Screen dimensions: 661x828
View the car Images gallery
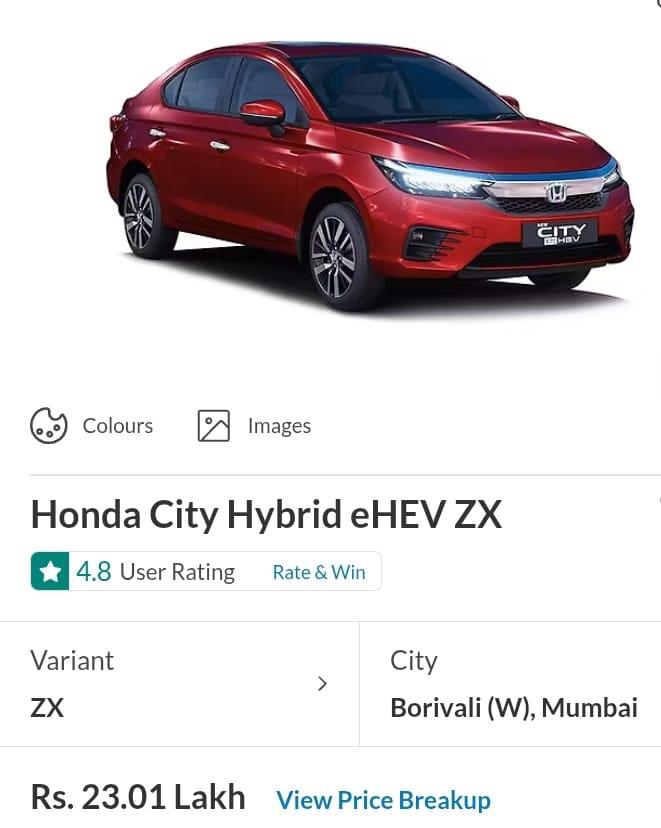point(255,426)
